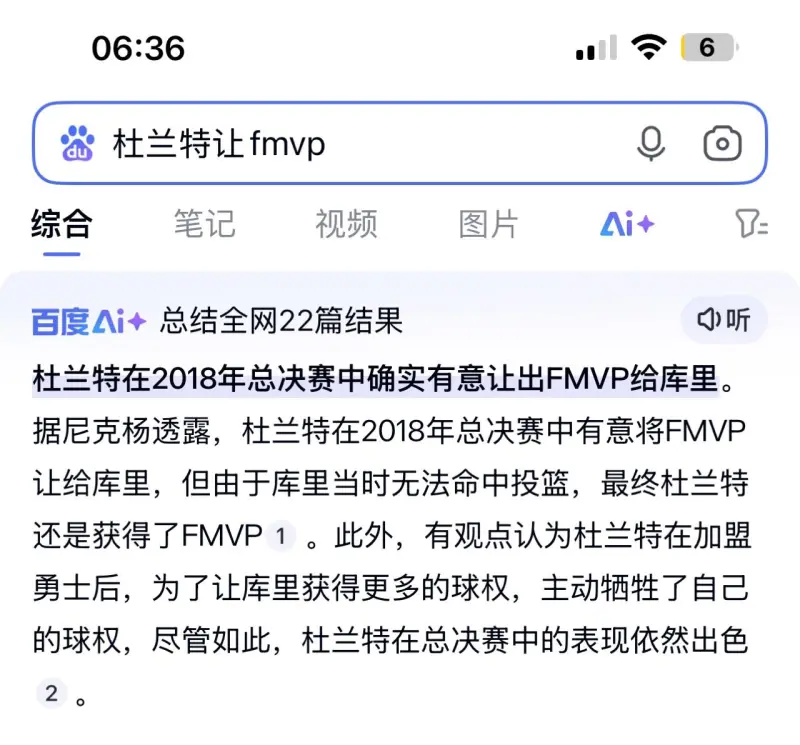800x745 pixels.
Task: Open citation reference 2
Action: (51, 693)
